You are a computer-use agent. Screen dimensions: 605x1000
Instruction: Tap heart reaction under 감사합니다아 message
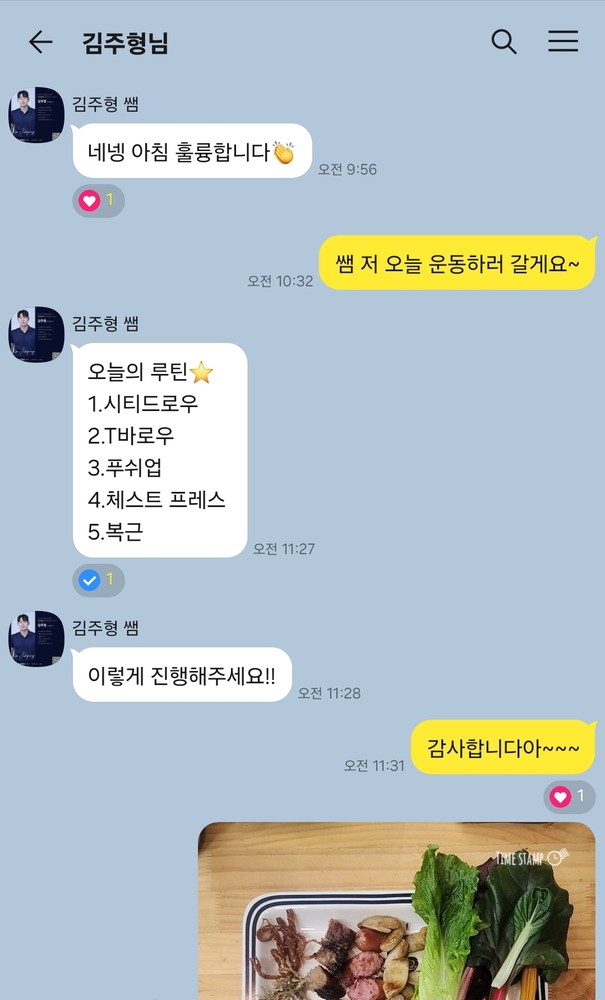click(x=569, y=797)
